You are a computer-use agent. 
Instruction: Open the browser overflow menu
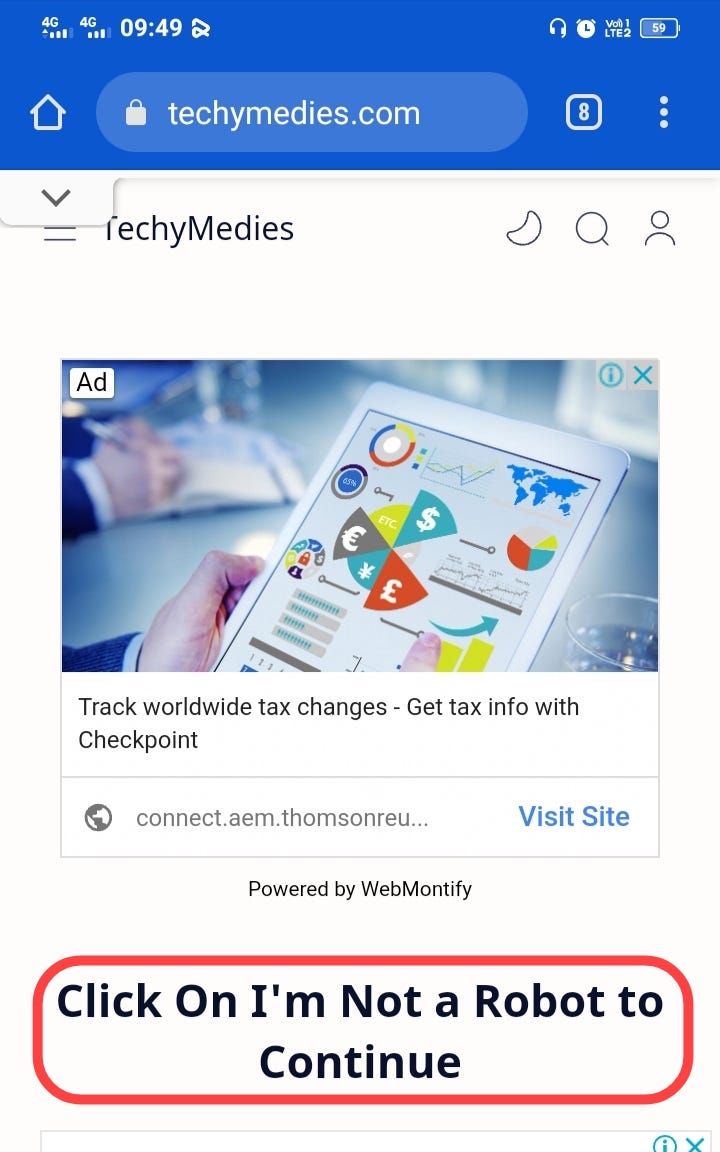click(x=663, y=112)
